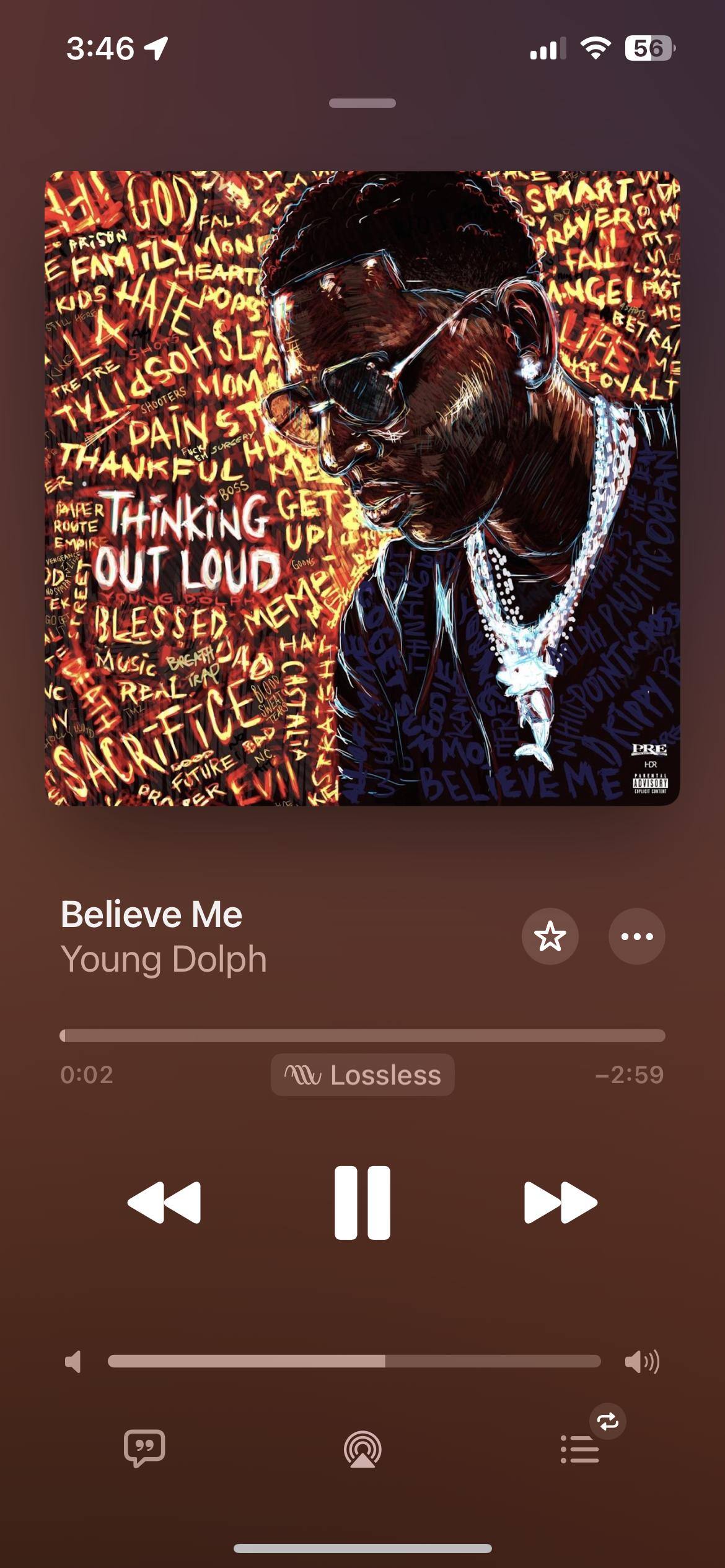The width and height of the screenshot is (725, 1568).
Task: Open the three-dot more options menu
Action: pos(636,936)
